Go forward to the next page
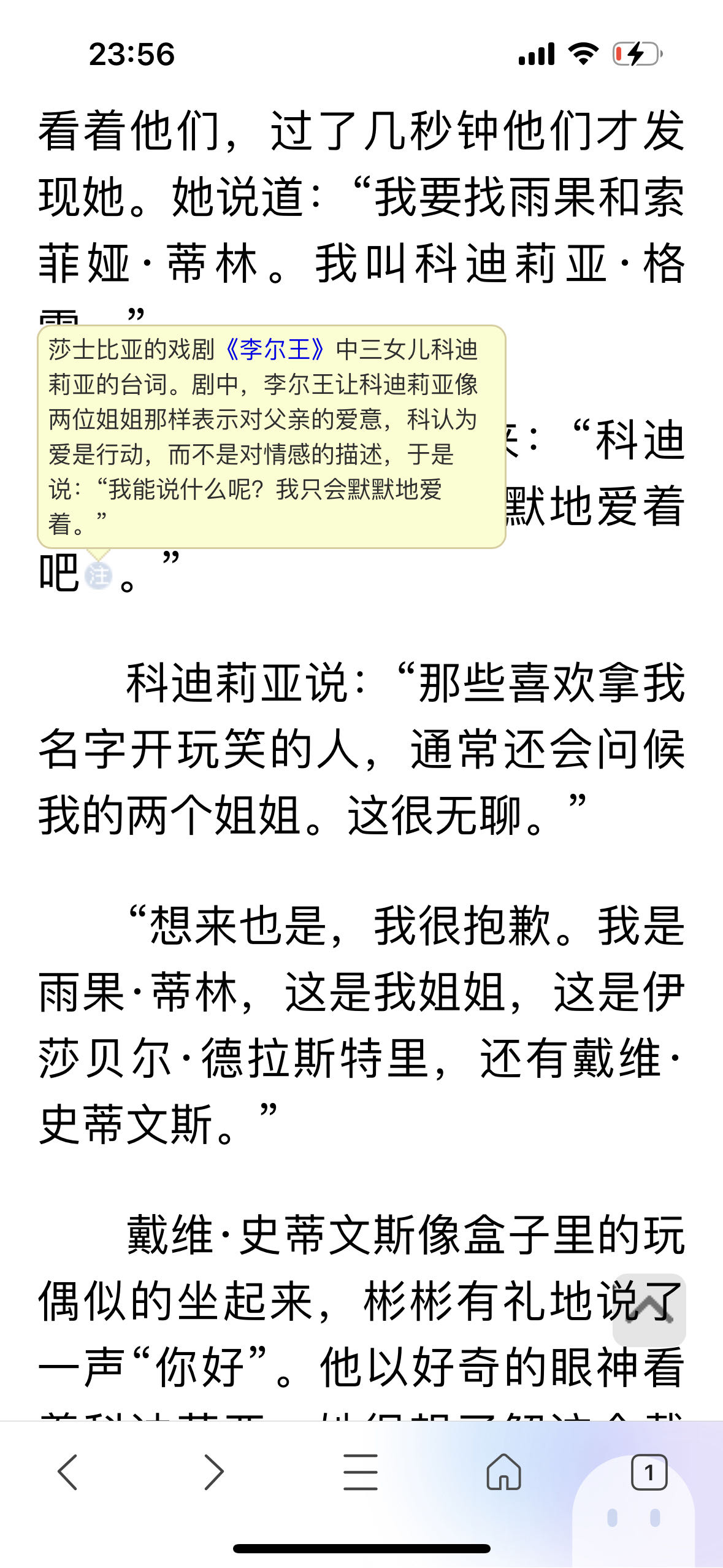The image size is (723, 1568). click(x=213, y=1472)
